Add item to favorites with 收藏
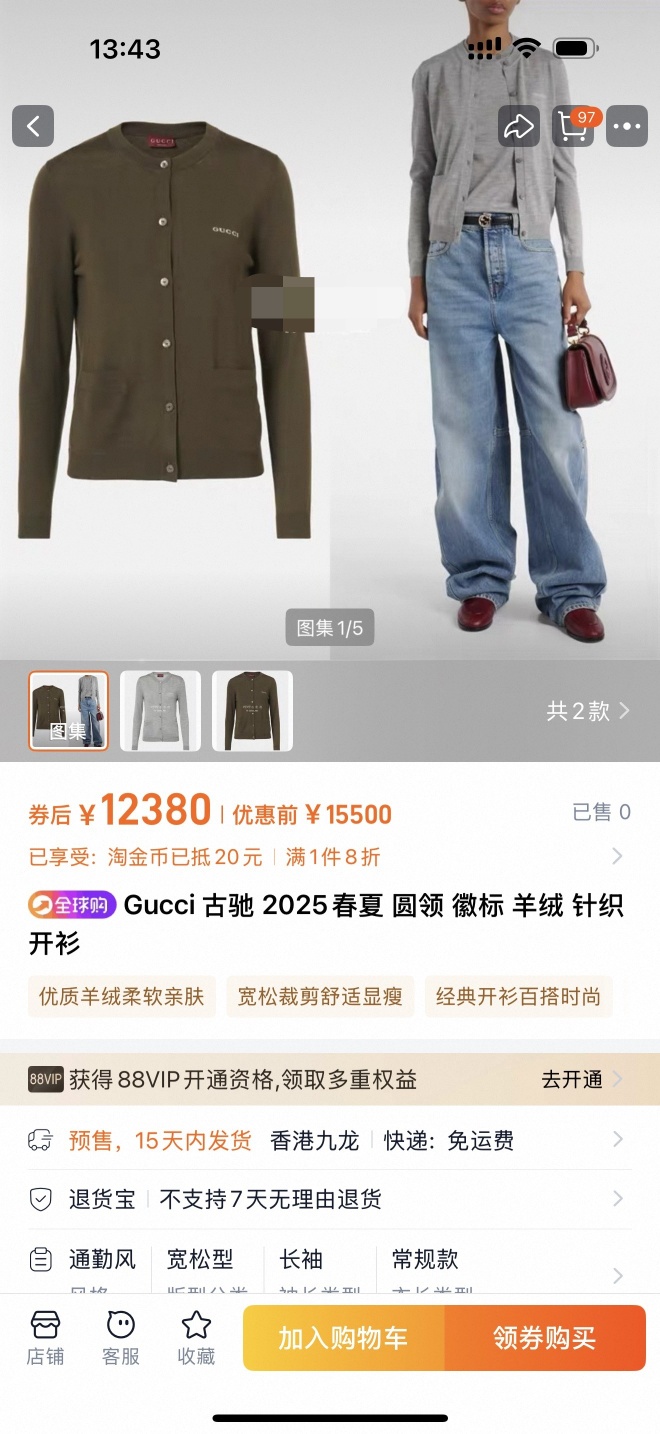This screenshot has height=1434, width=660. (196, 1338)
